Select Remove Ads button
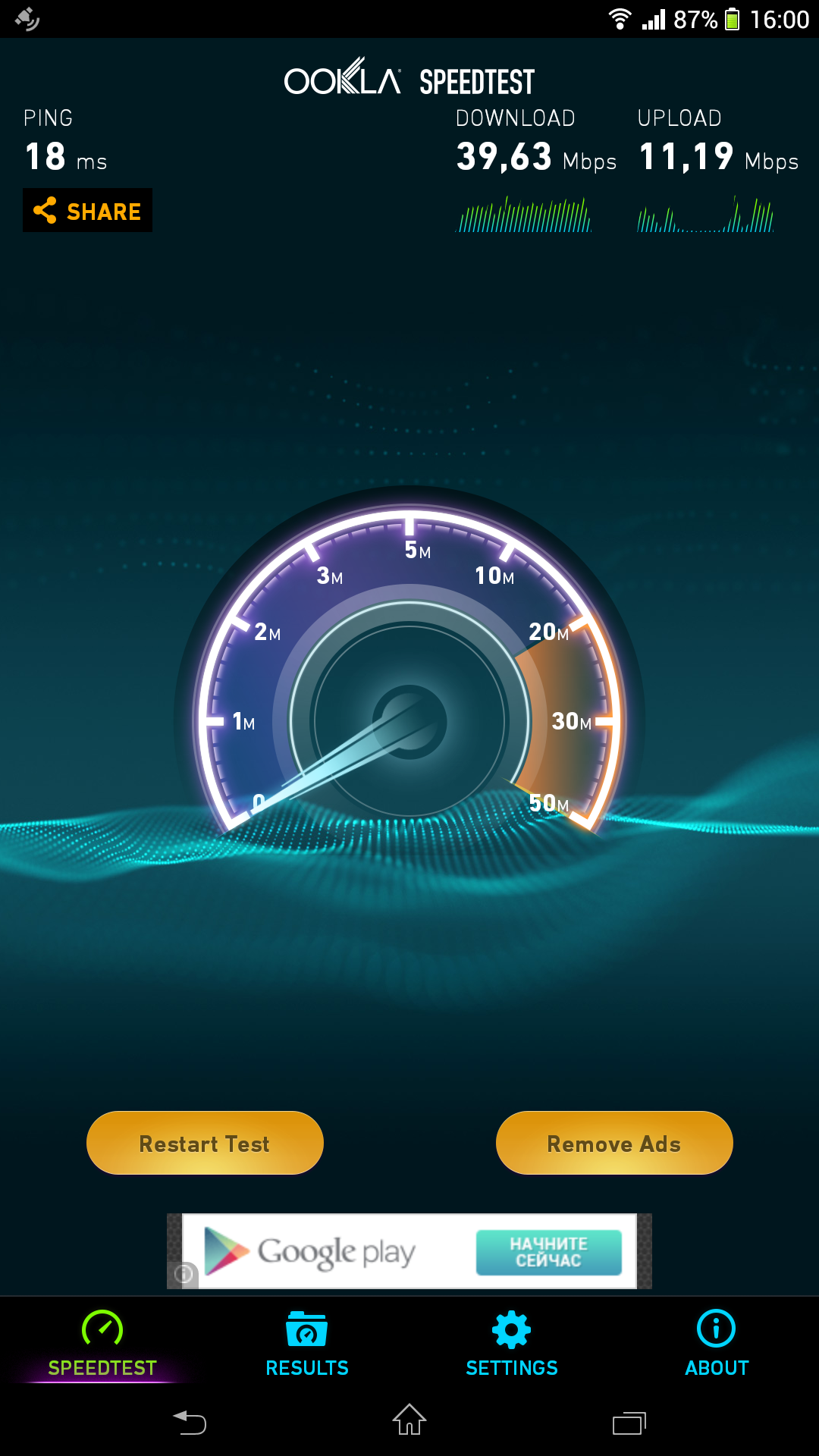Image resolution: width=819 pixels, height=1456 pixels. coord(614,1143)
